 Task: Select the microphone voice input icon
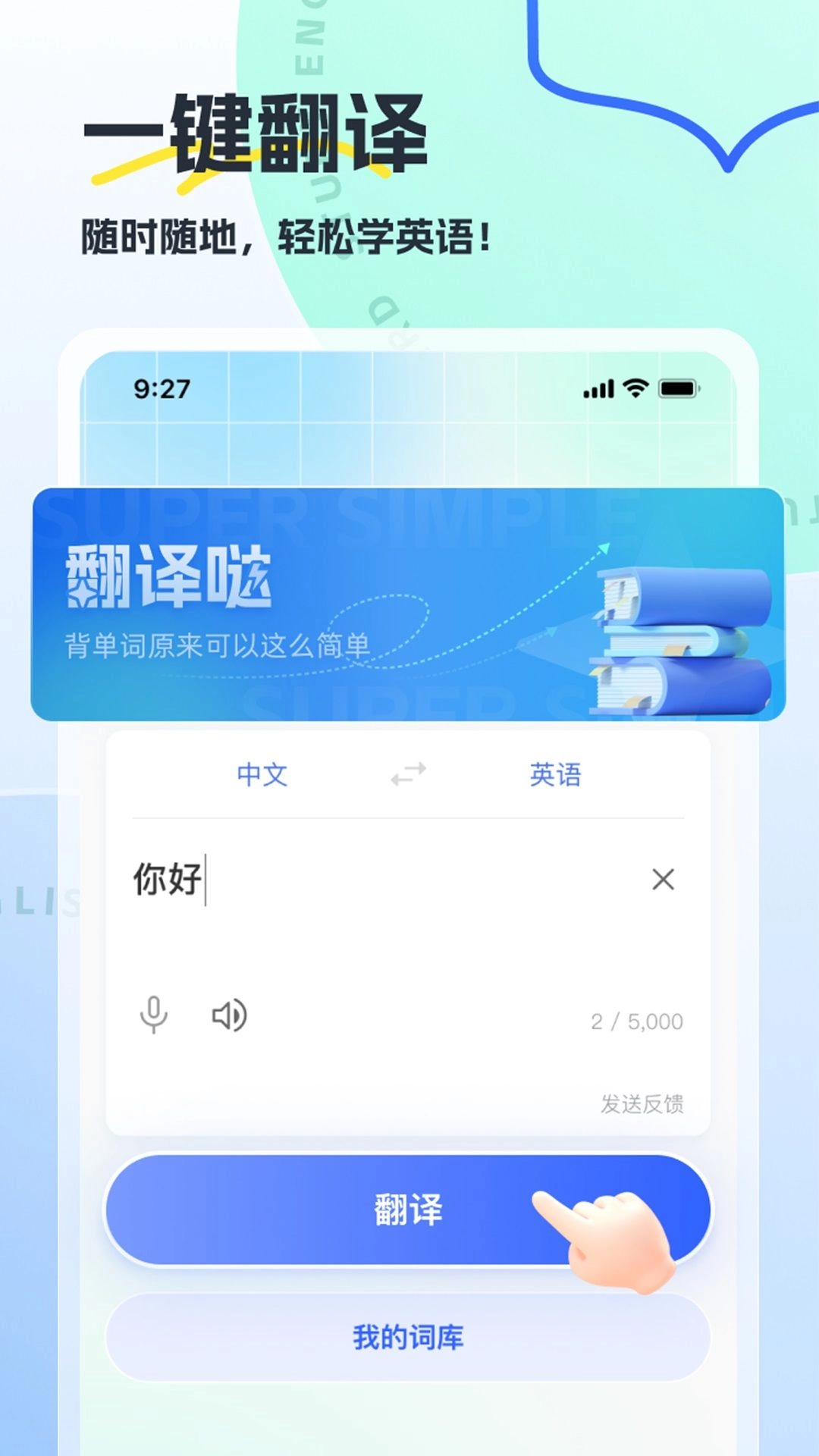tap(155, 1014)
